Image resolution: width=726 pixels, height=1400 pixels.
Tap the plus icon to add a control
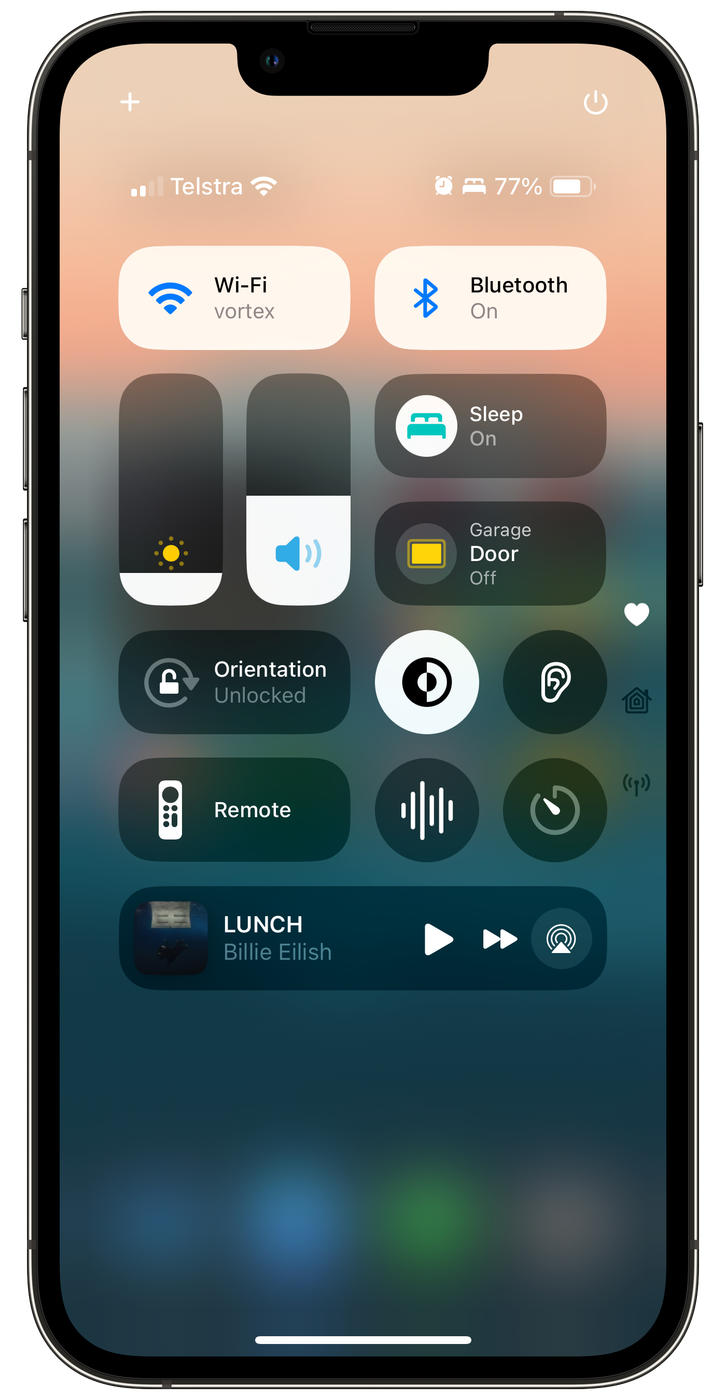click(x=130, y=102)
